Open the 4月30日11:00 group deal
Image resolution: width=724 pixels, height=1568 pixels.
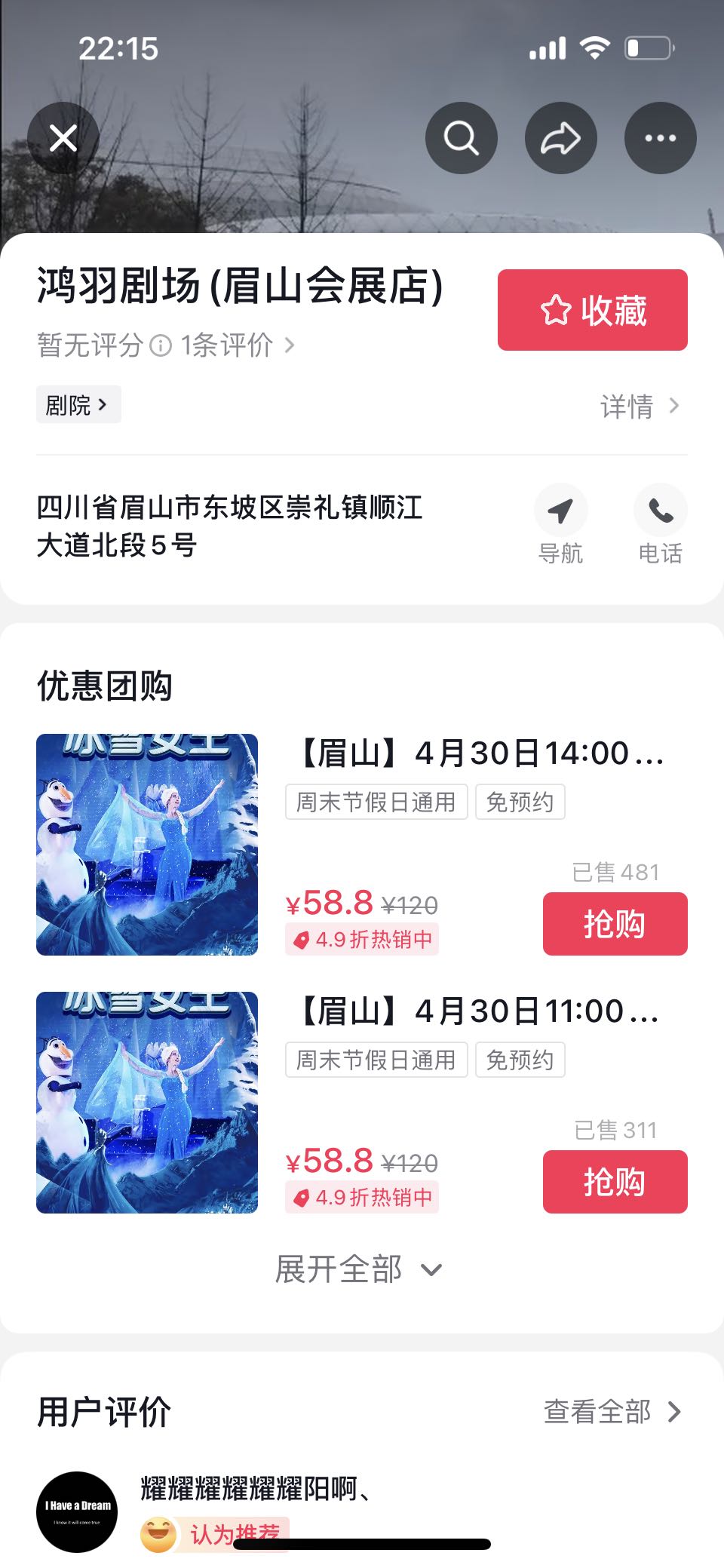click(480, 1011)
